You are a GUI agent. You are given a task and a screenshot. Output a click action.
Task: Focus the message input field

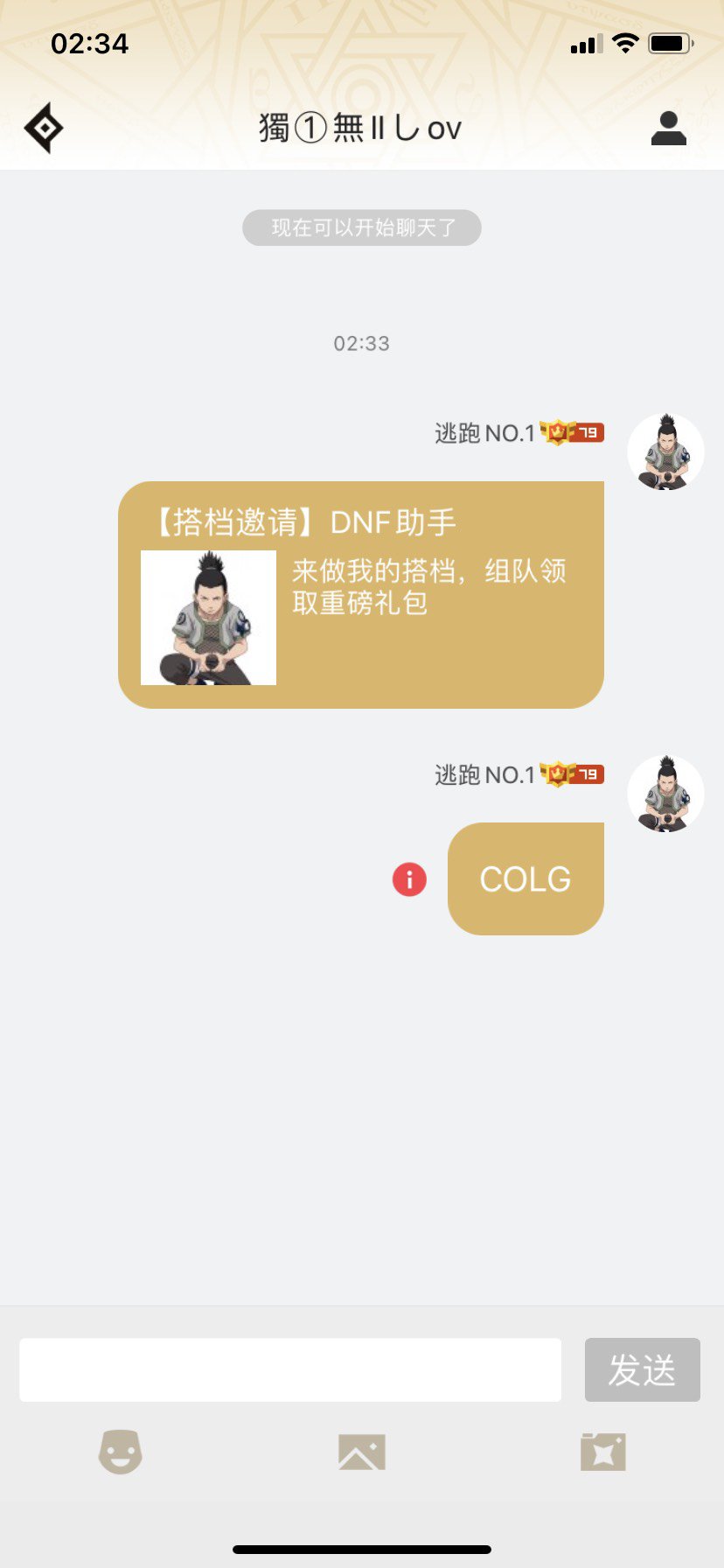pos(290,1369)
